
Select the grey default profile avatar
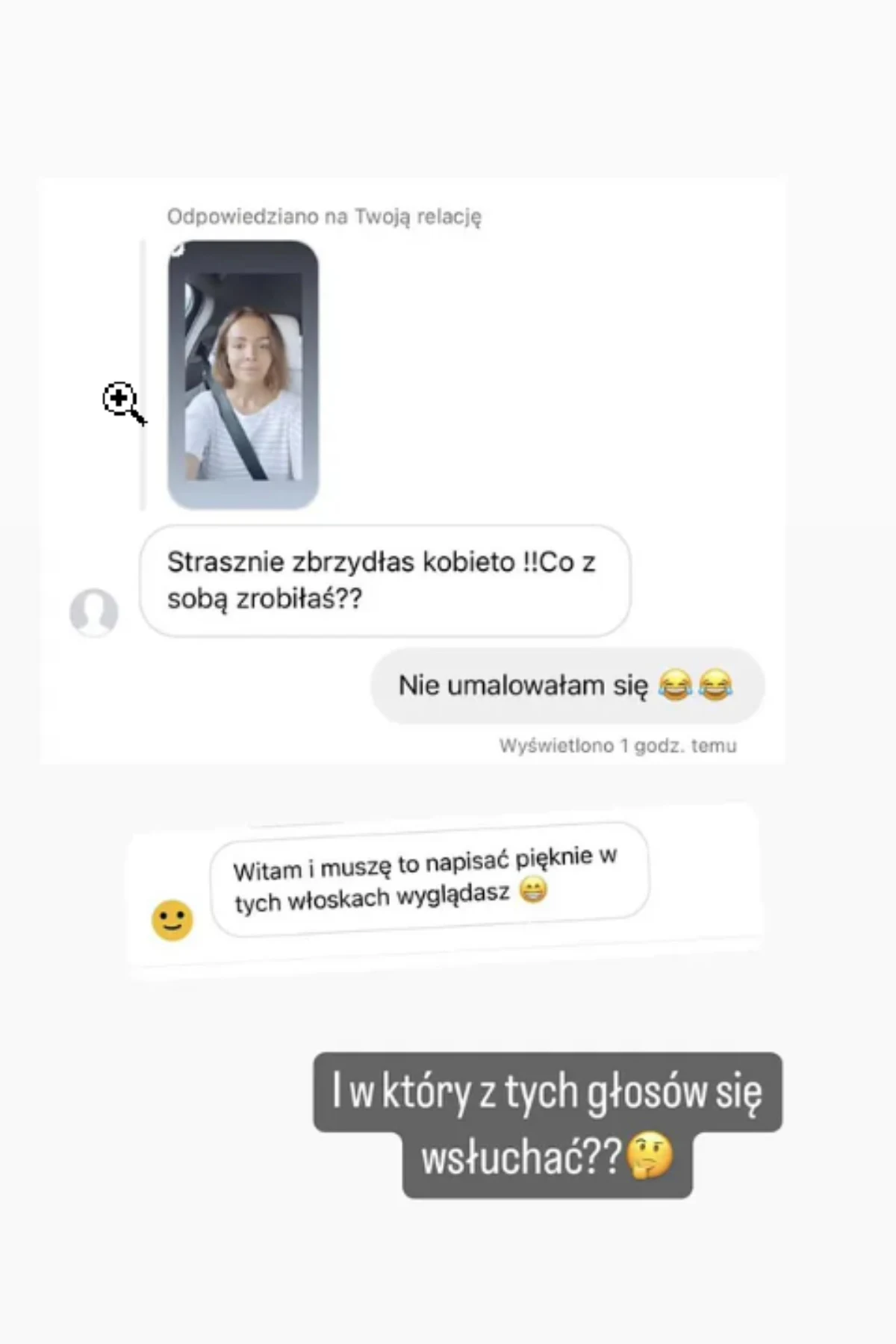pyautogui.click(x=96, y=611)
